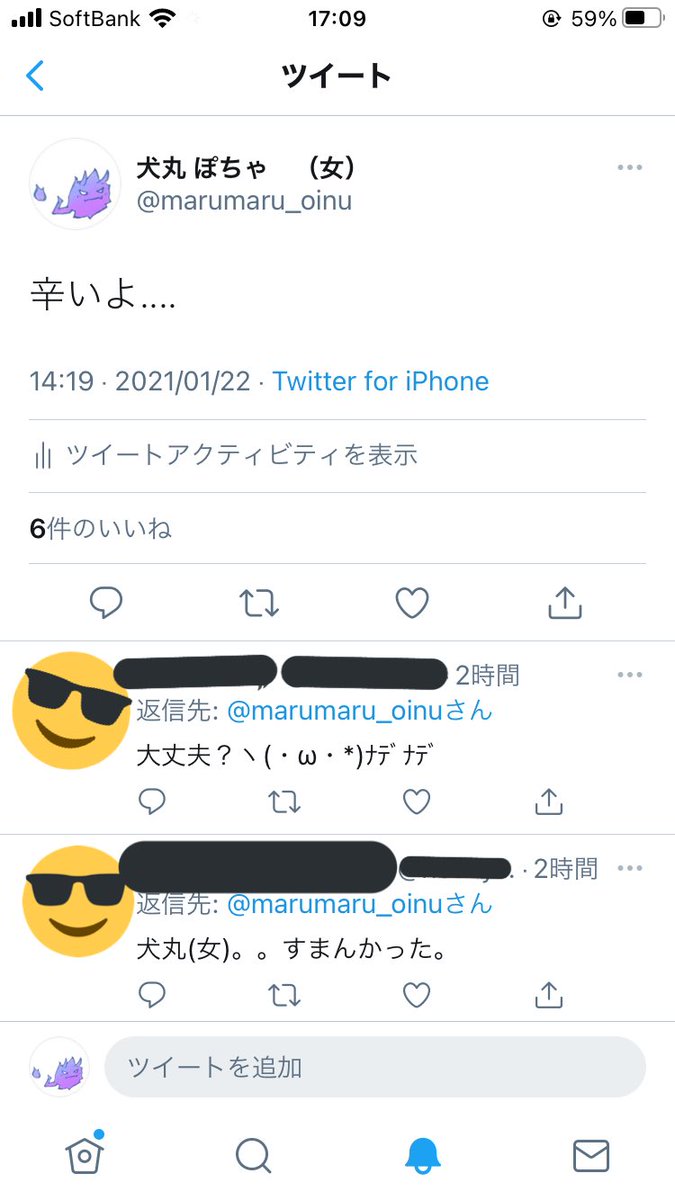Open the Messages envelope tab
Screen dimensions: 675x1200
[591, 1156]
